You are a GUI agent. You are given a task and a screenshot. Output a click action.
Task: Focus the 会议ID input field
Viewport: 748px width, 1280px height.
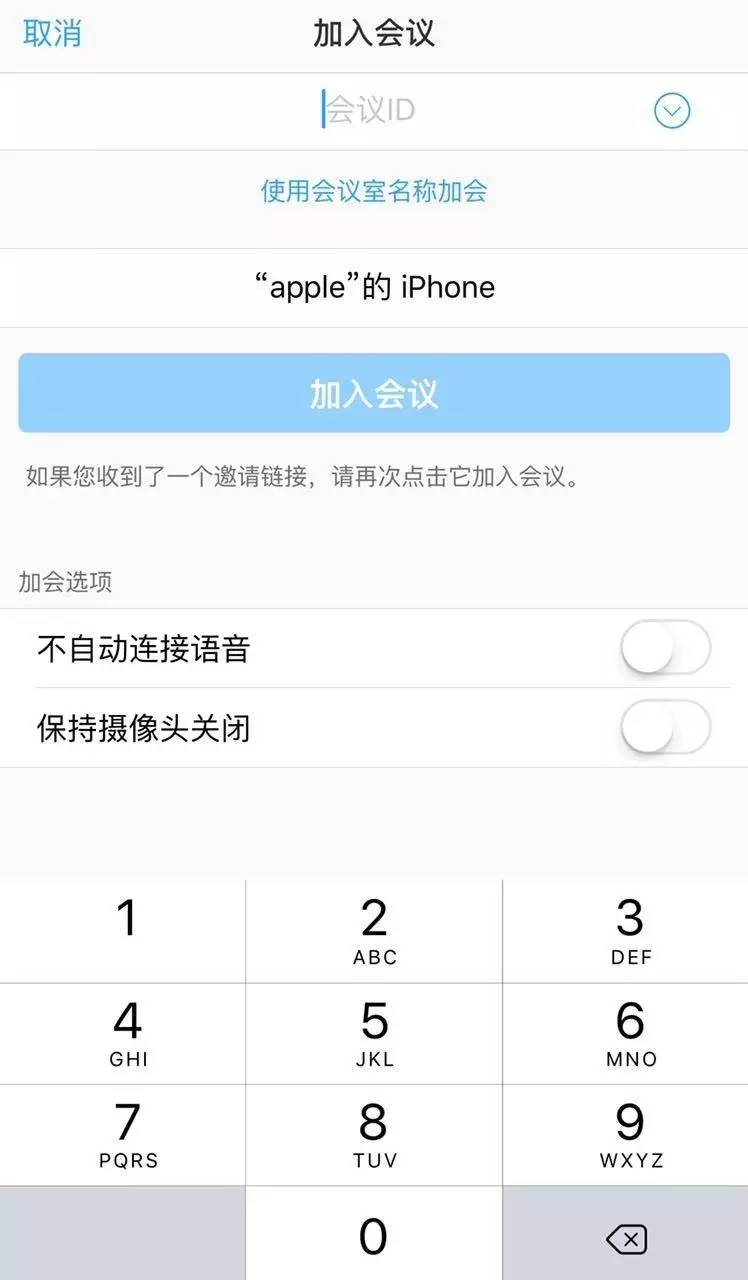(x=374, y=111)
